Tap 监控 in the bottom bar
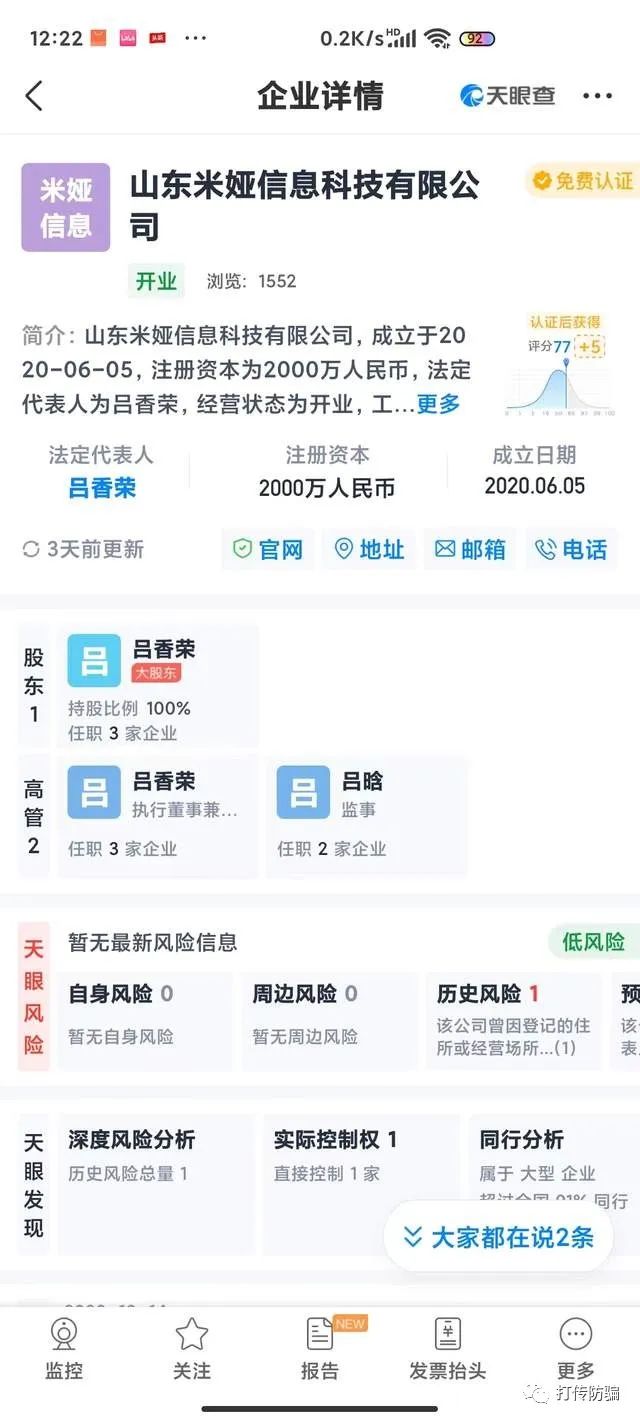The width and height of the screenshot is (640, 1422). (64, 1349)
